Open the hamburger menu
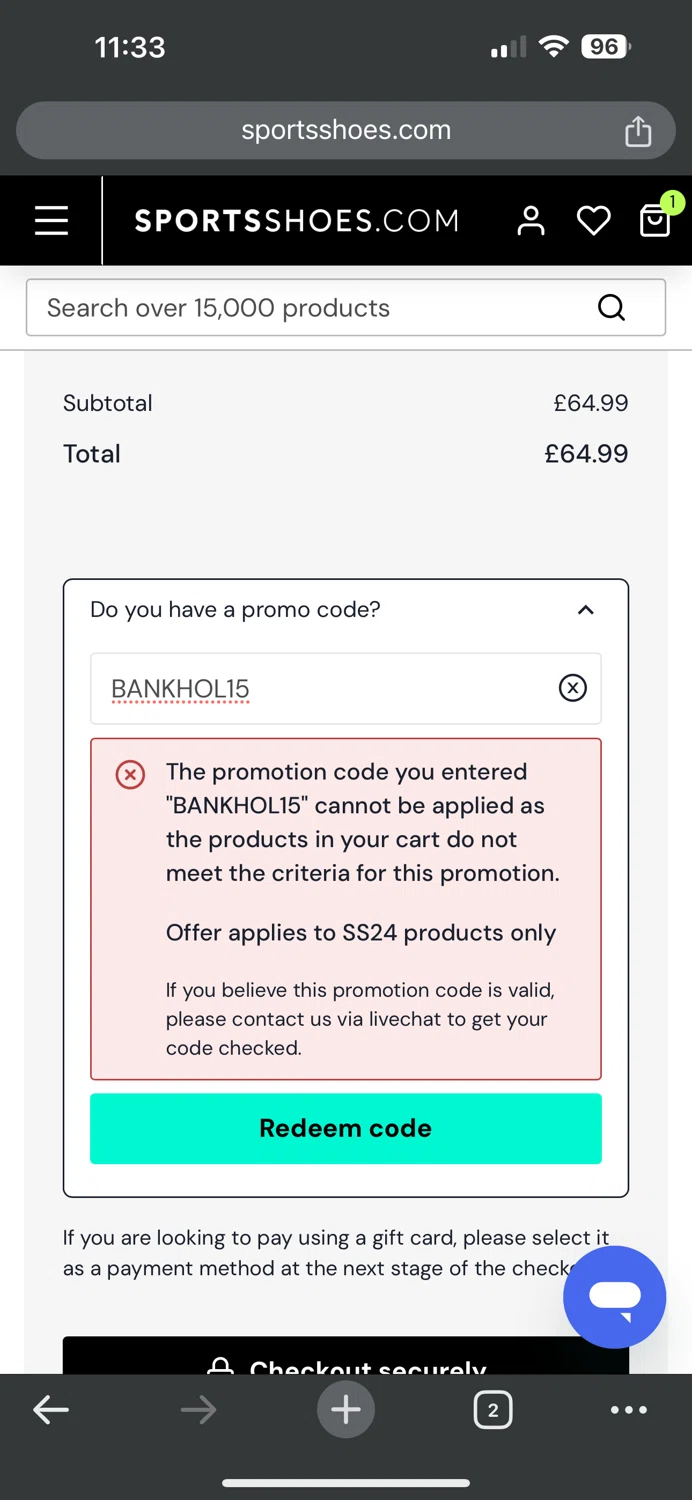The height and width of the screenshot is (1500, 692). pos(51,221)
